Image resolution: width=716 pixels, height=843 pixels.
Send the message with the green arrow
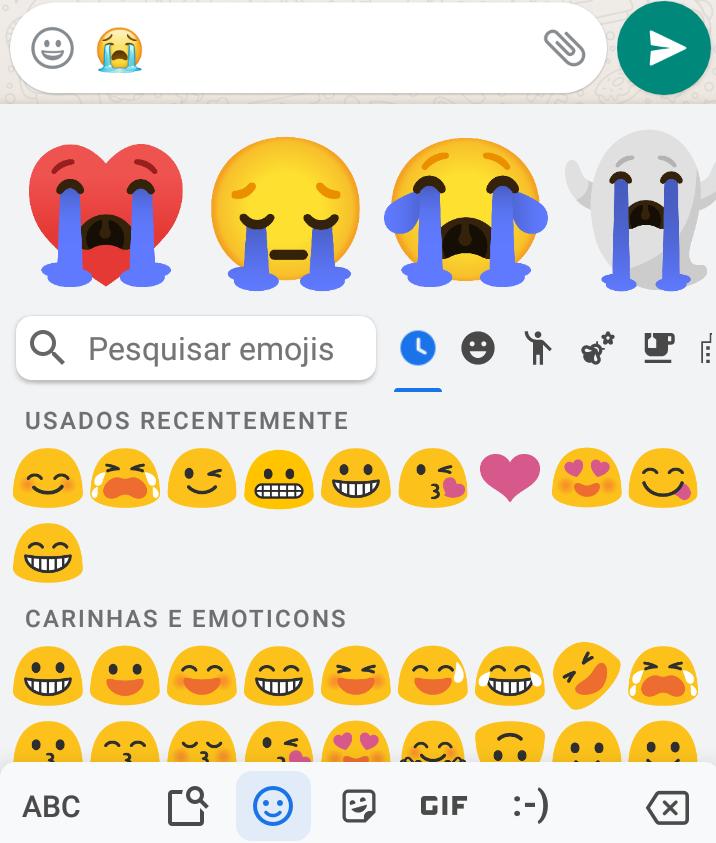click(x=664, y=48)
